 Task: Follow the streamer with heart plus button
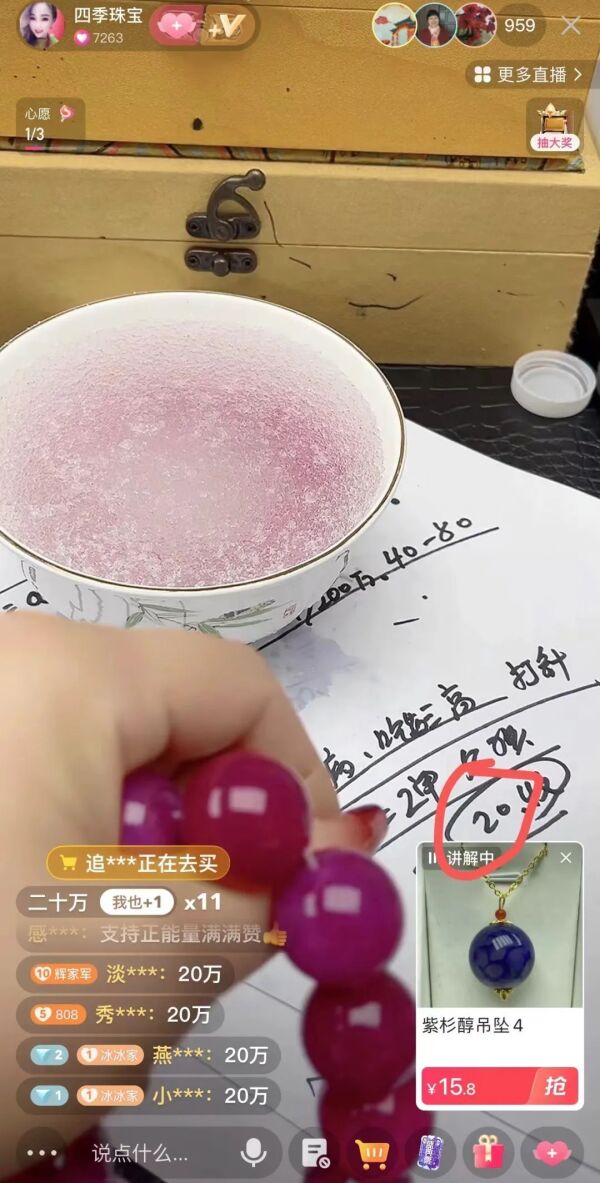176,26
